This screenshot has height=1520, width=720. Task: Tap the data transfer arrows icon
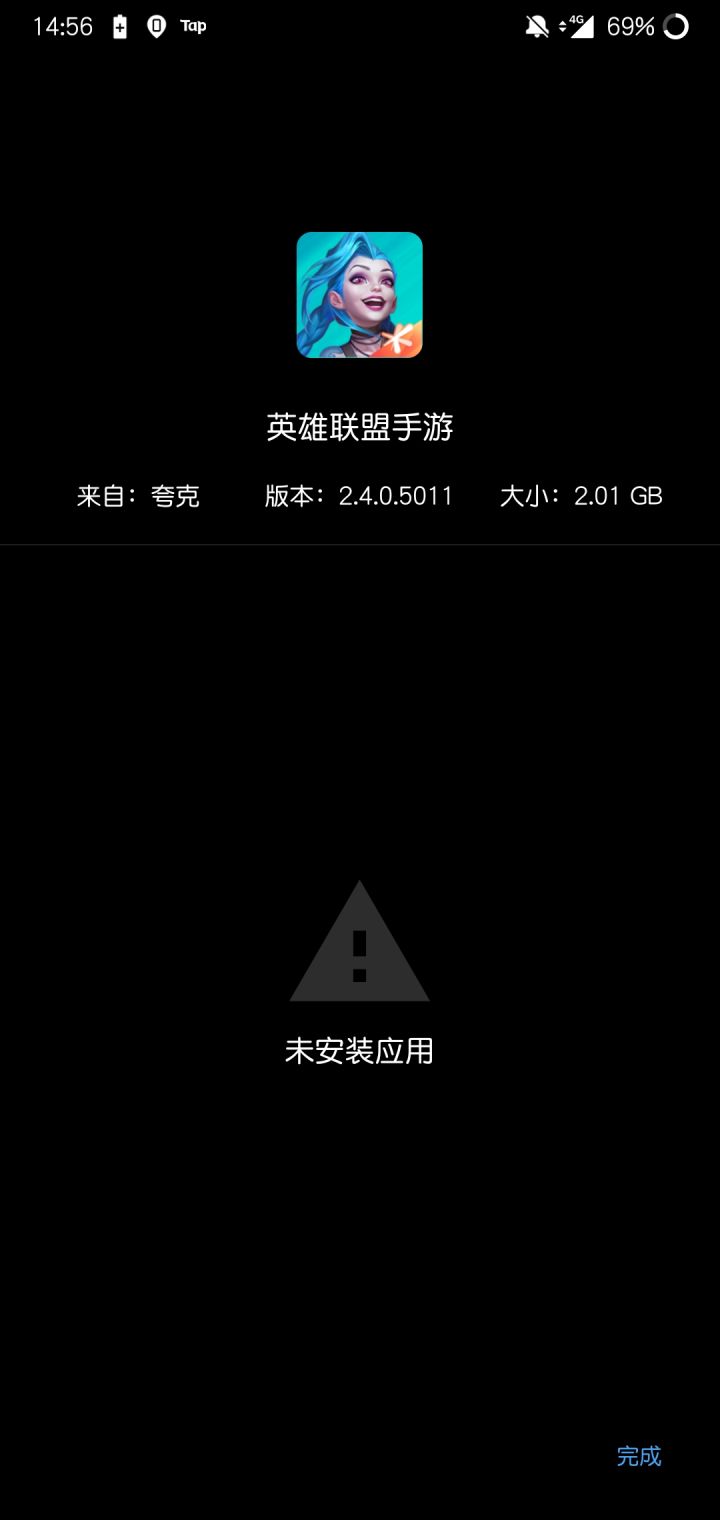(x=562, y=27)
